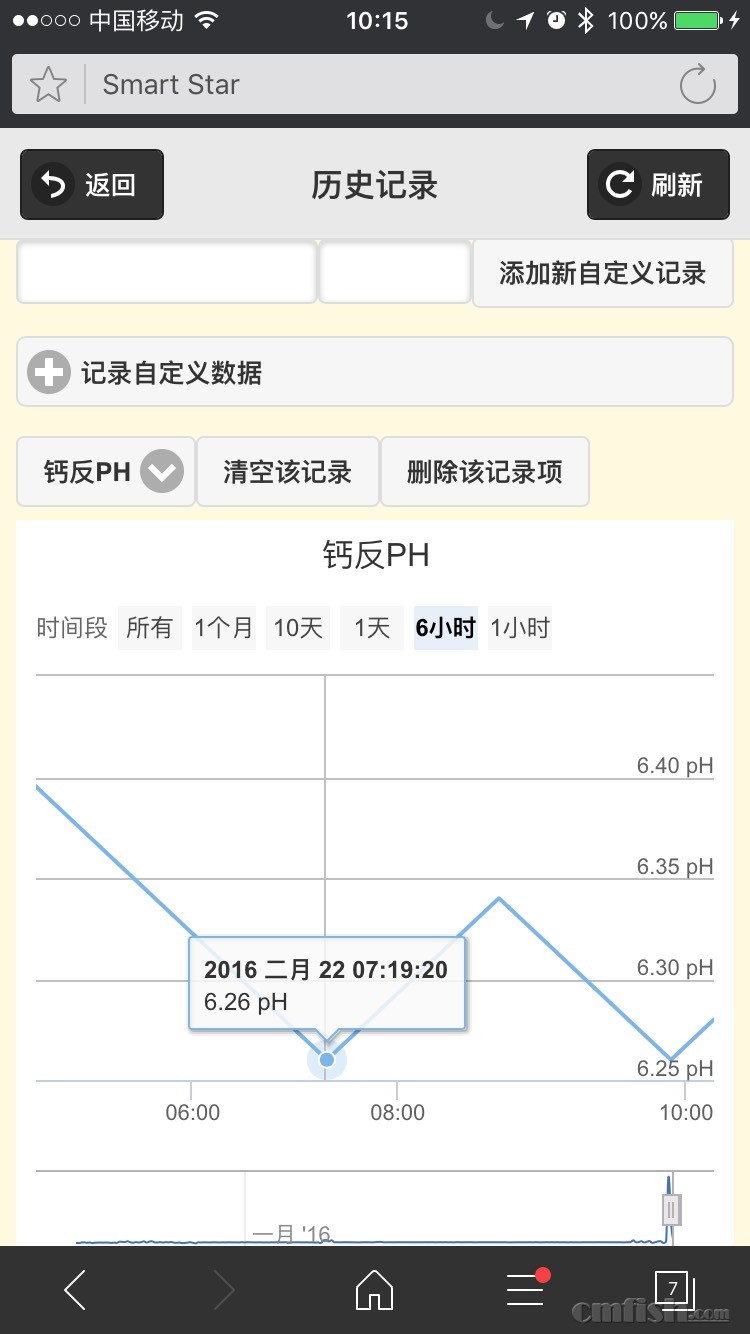Select the 所有 time range

(149, 628)
